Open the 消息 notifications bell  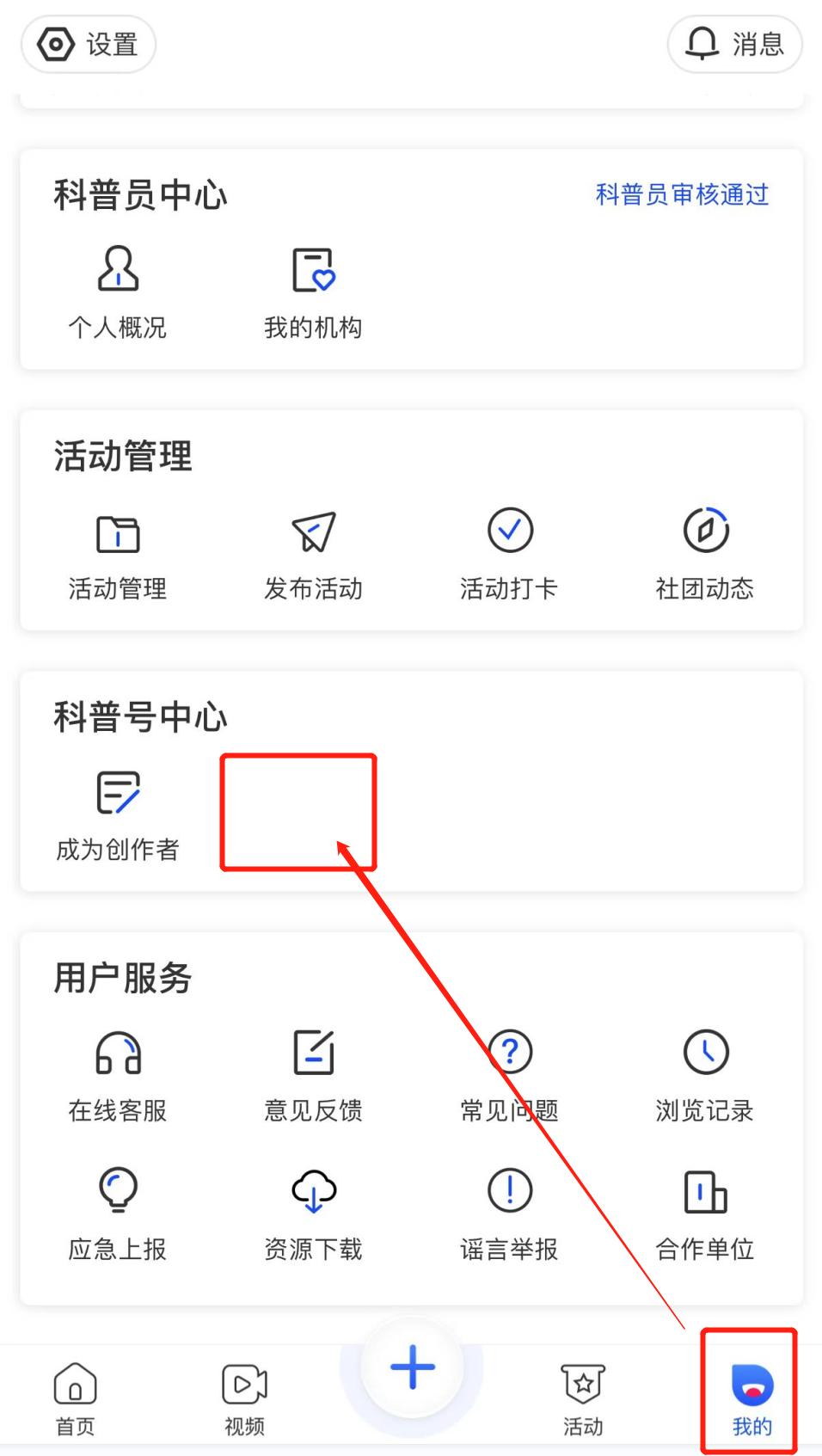coord(734,44)
